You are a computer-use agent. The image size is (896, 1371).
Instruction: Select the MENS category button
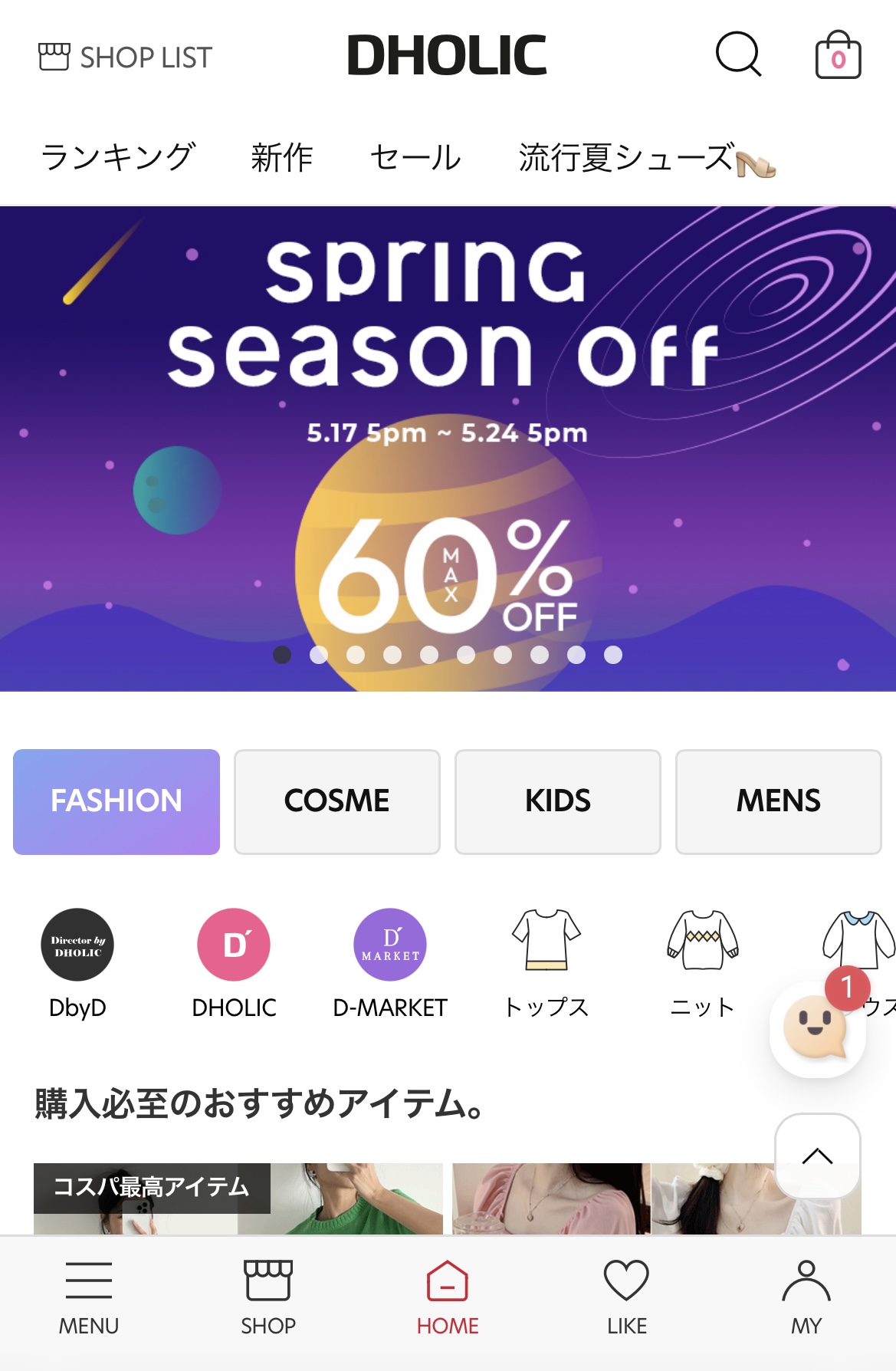coord(778,801)
